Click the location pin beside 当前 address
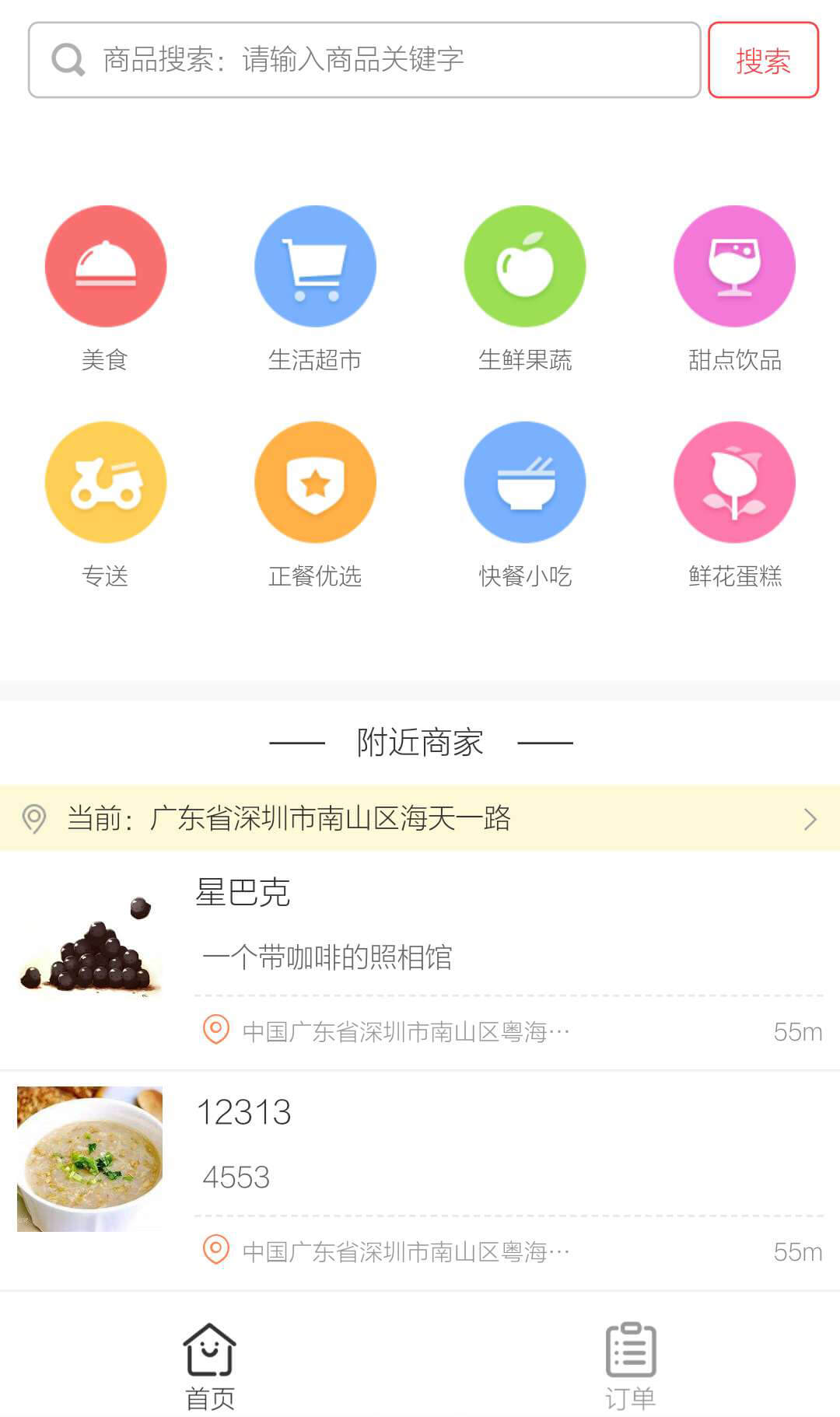The image size is (840, 1417). click(x=34, y=820)
